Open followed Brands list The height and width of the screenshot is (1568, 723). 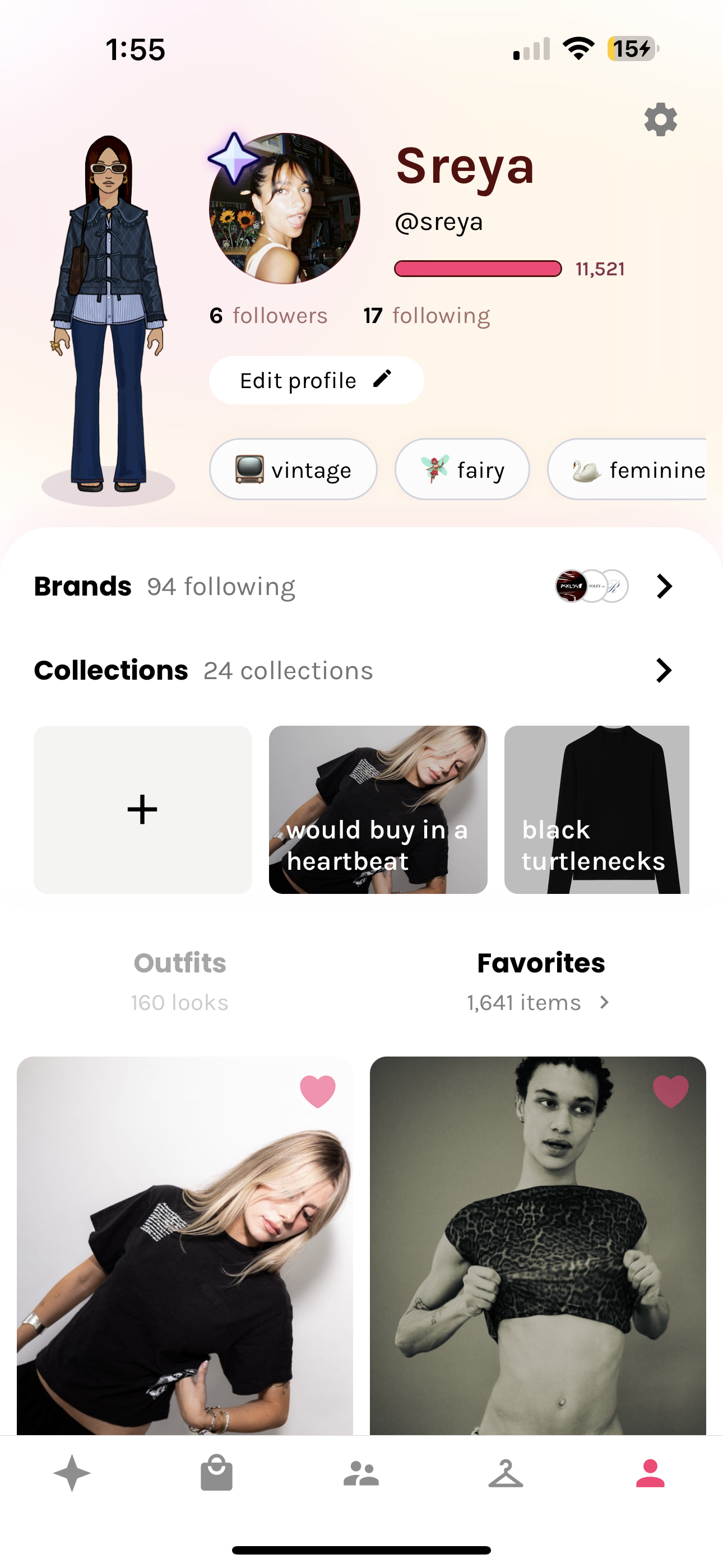click(x=664, y=586)
